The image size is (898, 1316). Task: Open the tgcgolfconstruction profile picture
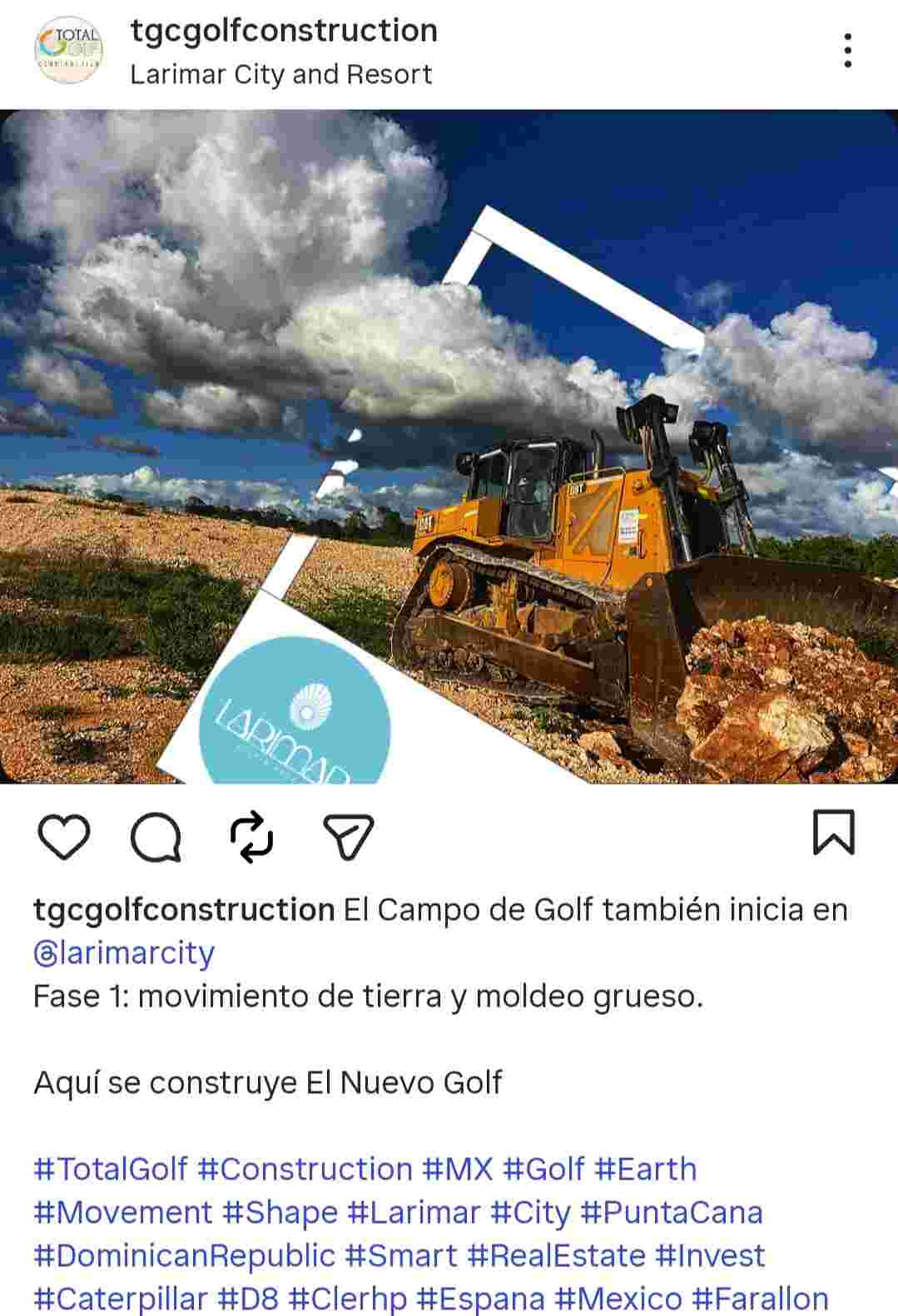pos(68,51)
